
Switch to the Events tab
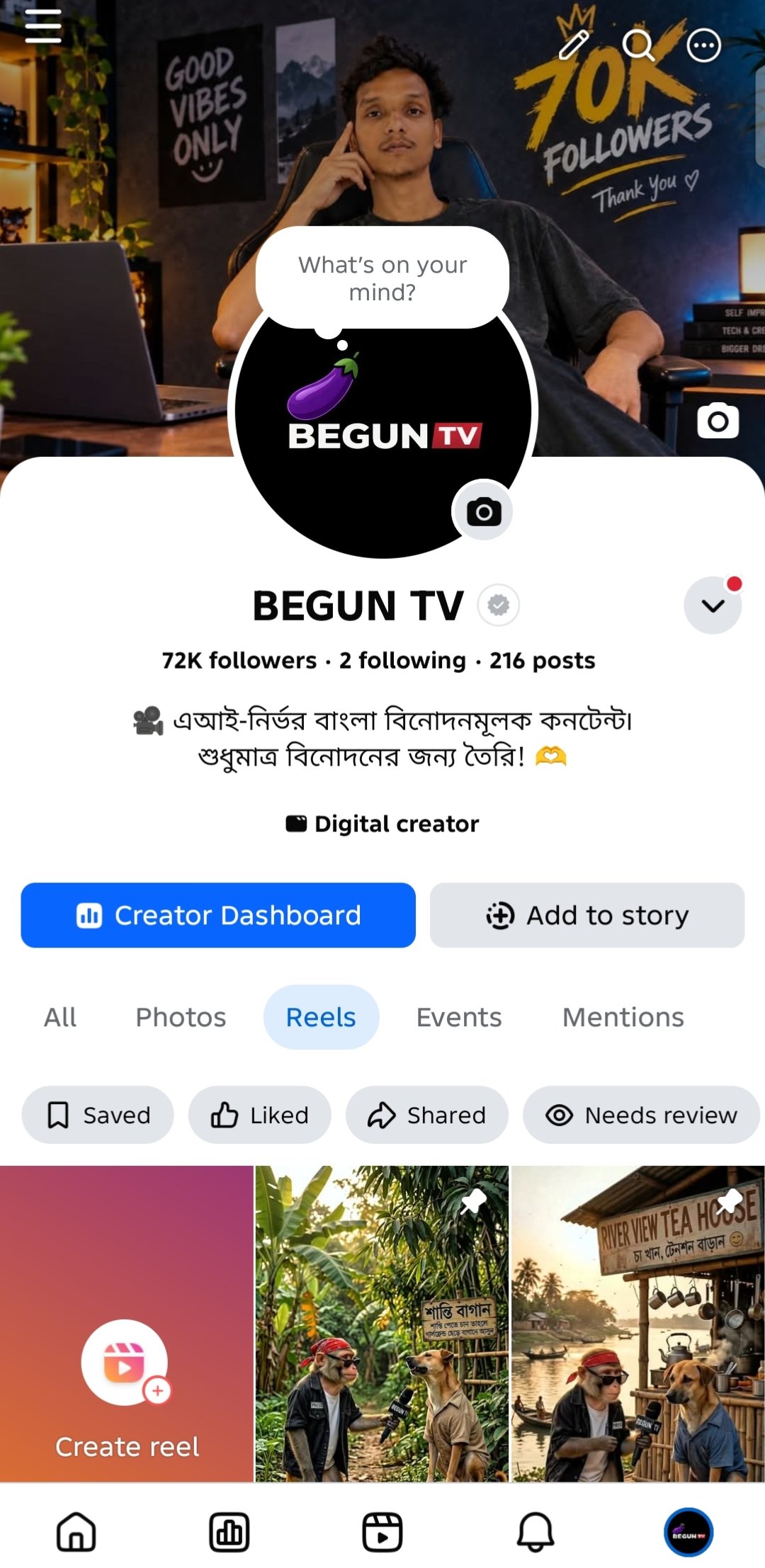[x=459, y=1017]
